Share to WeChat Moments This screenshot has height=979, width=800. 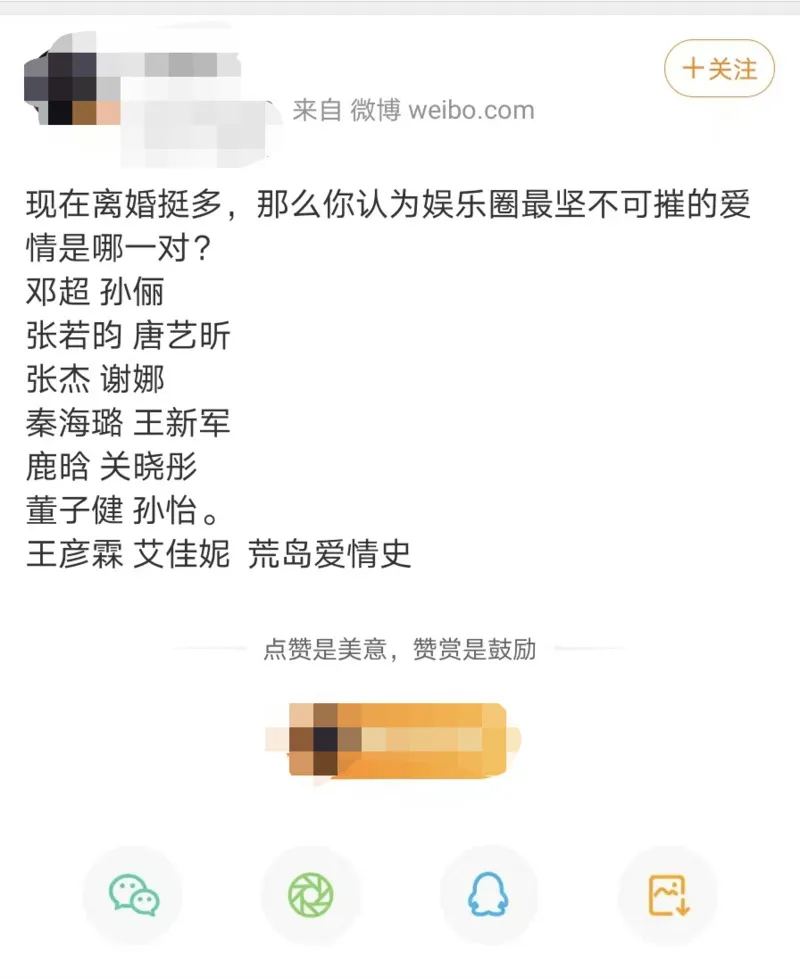click(x=310, y=893)
